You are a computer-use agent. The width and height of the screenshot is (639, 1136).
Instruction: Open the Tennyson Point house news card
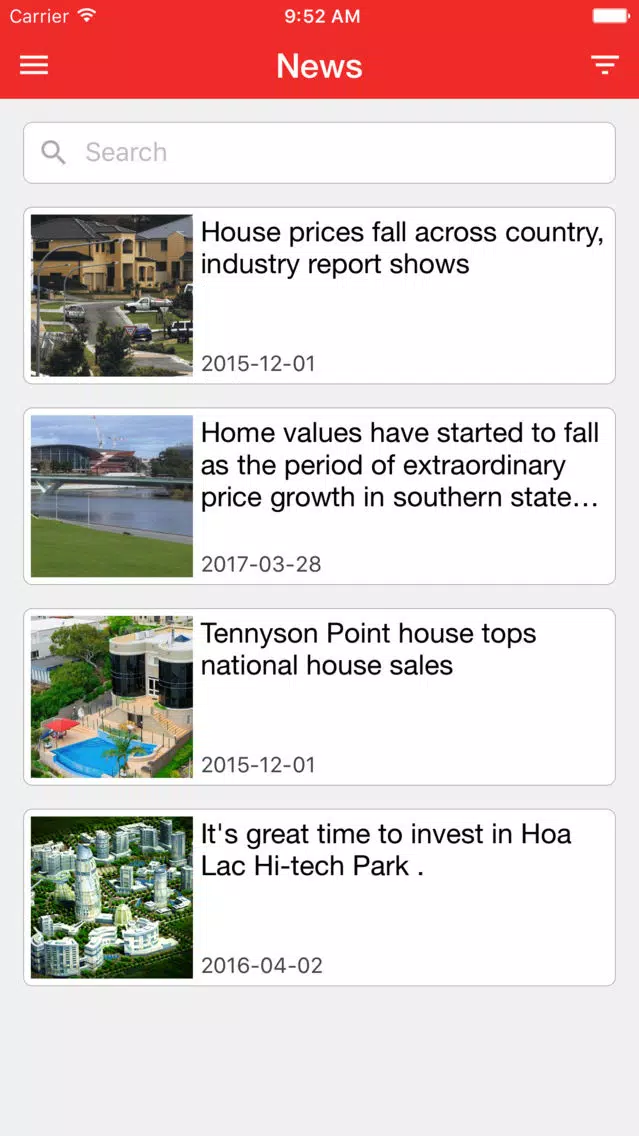click(320, 697)
